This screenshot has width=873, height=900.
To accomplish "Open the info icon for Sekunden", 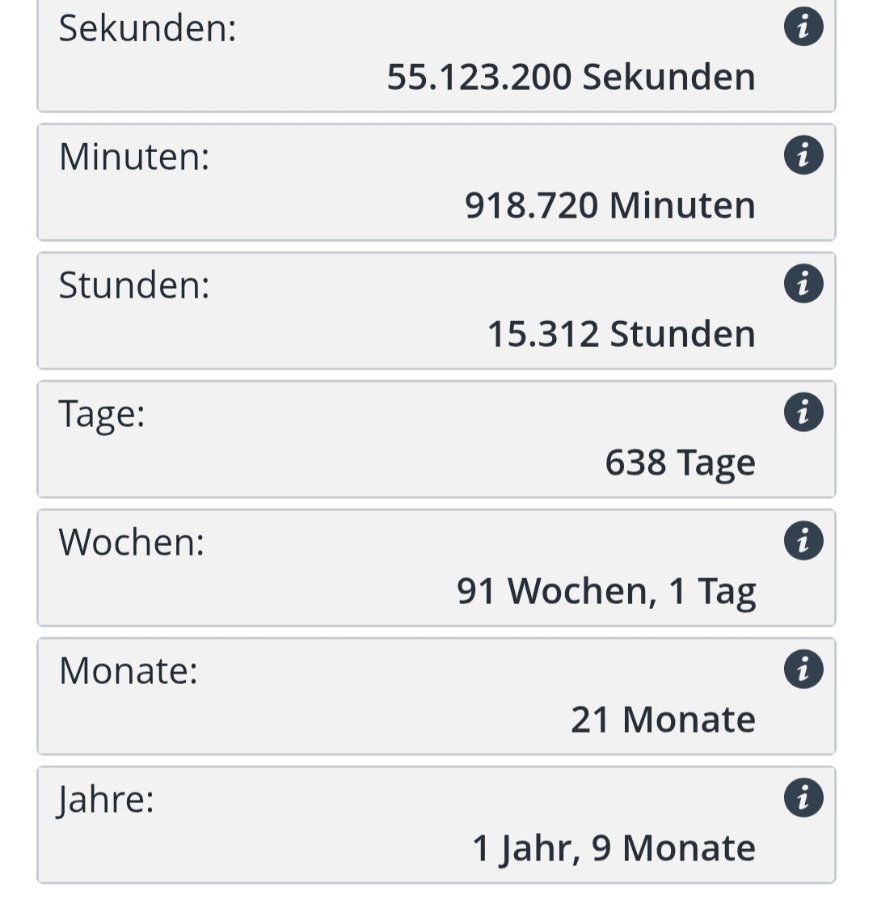I will (x=804, y=26).
